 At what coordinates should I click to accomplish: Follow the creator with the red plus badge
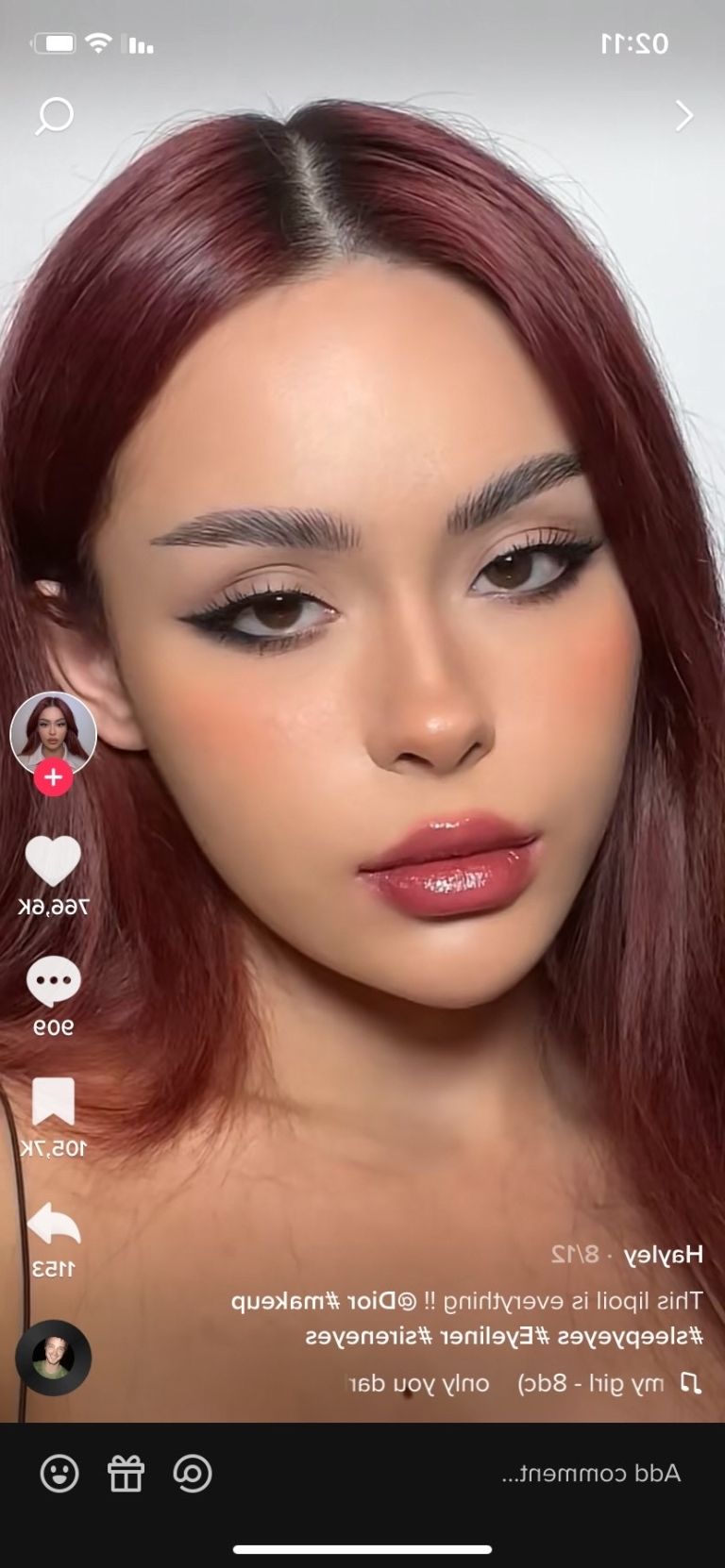53,777
